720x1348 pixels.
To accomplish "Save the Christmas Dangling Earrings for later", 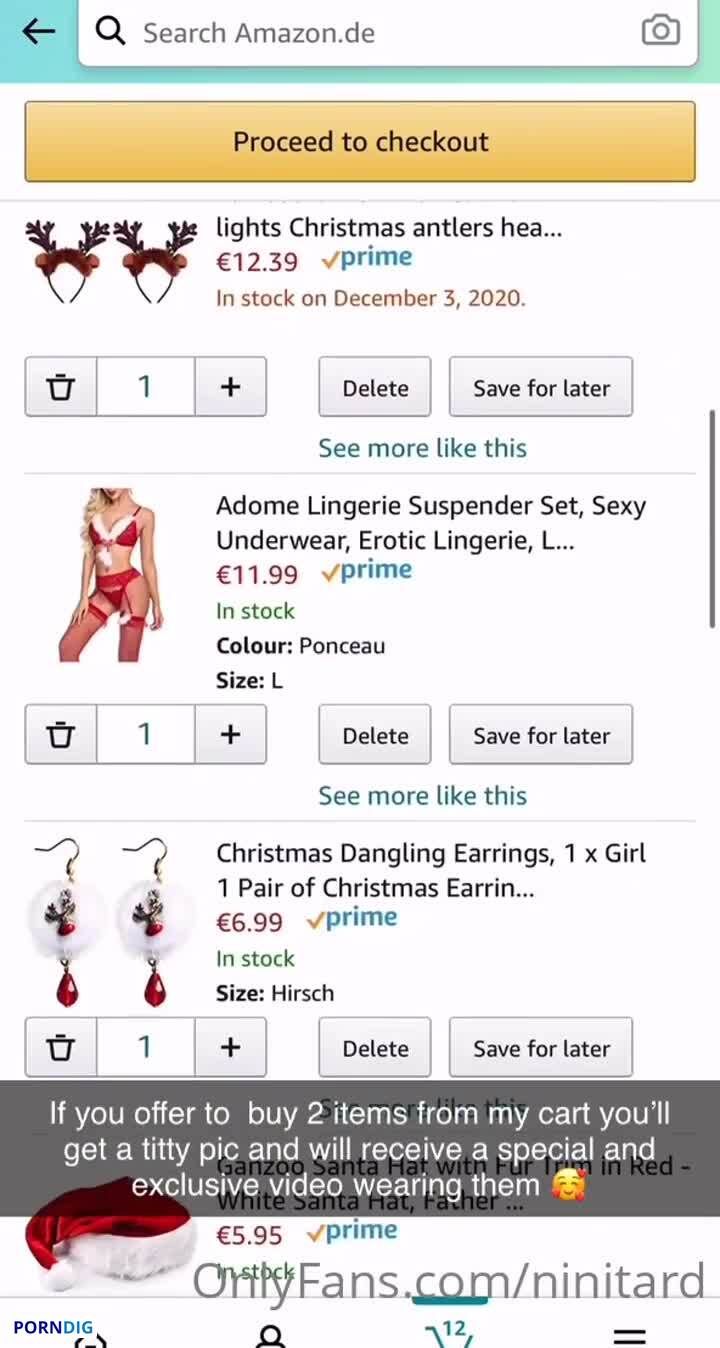I will tap(541, 1048).
